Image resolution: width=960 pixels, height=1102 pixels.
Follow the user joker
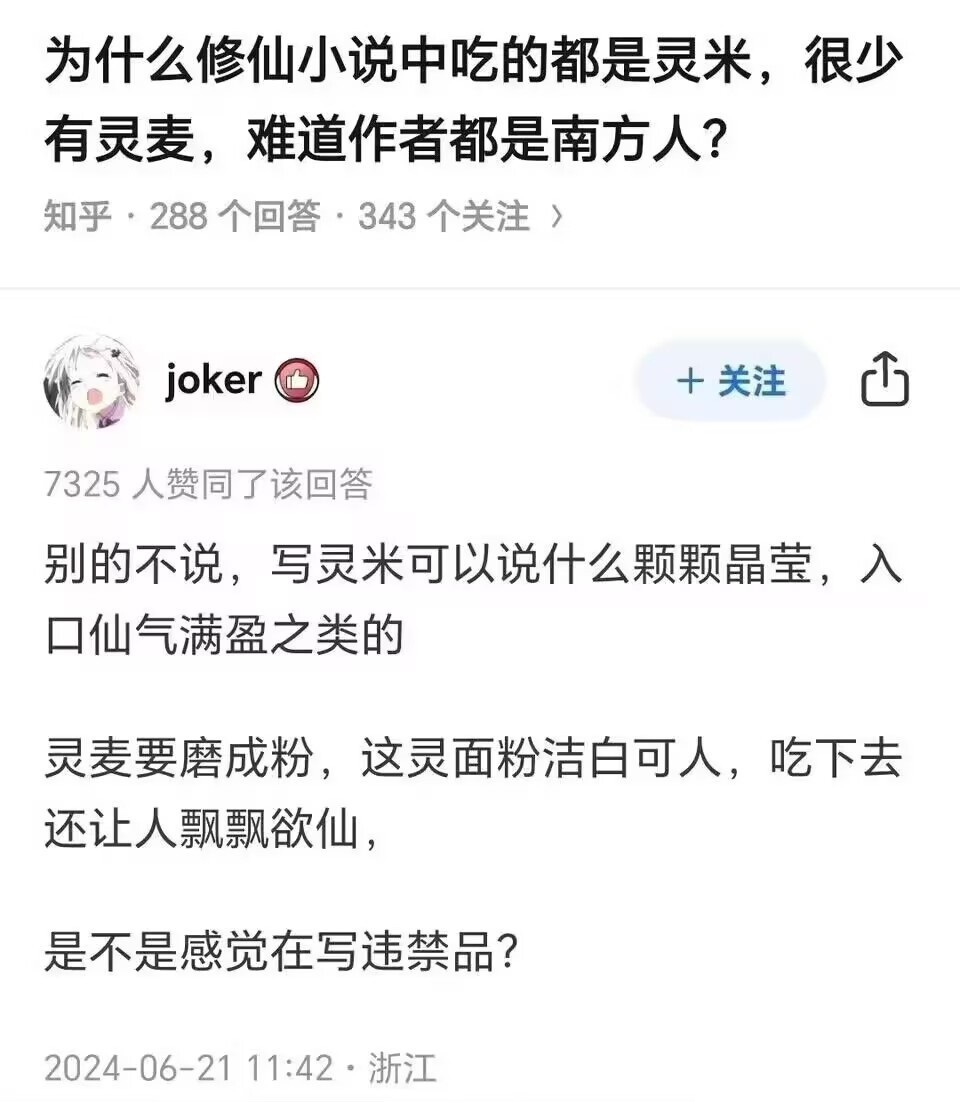[x=731, y=382]
